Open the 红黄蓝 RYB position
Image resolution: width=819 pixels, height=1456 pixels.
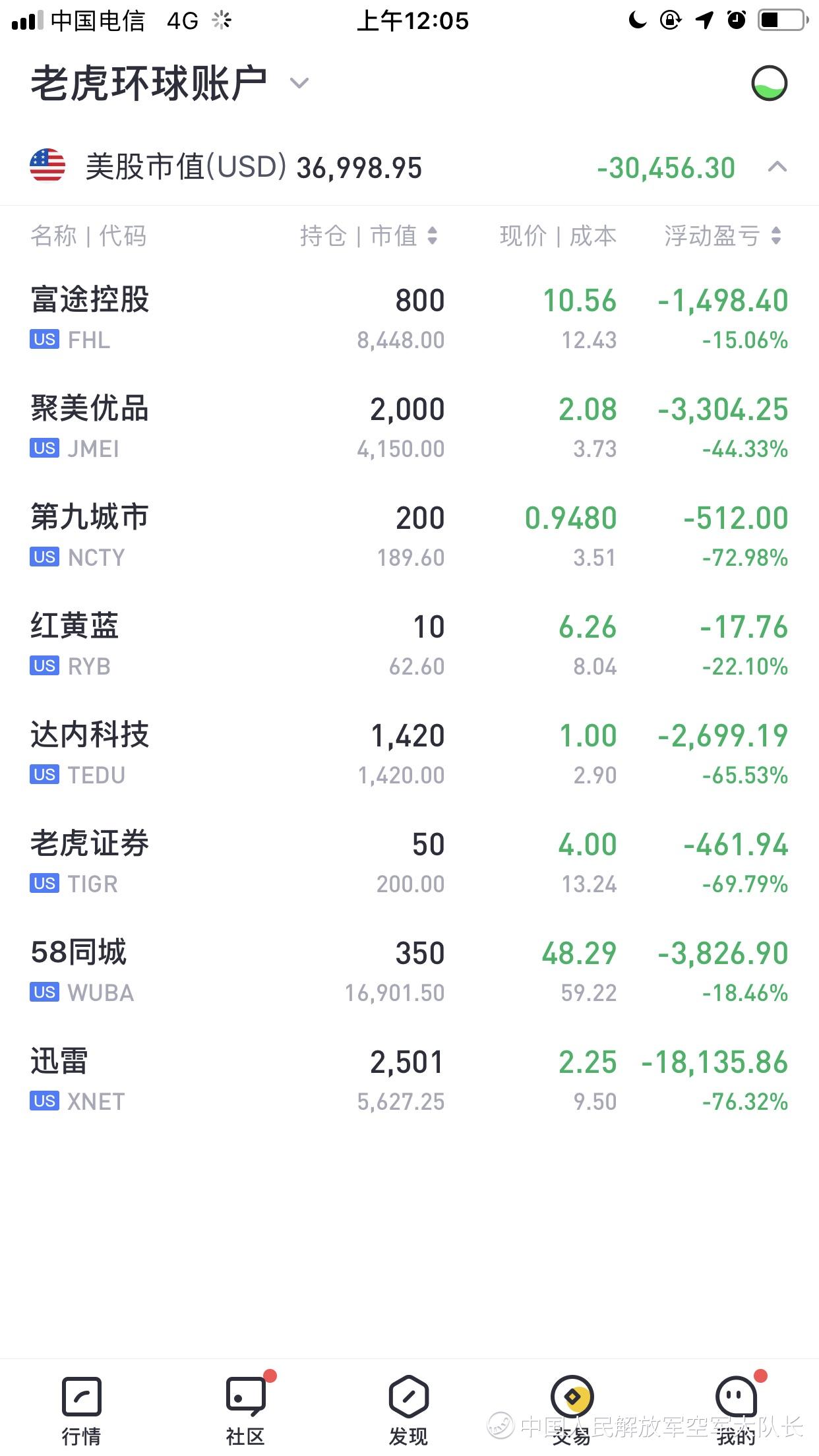409,645
